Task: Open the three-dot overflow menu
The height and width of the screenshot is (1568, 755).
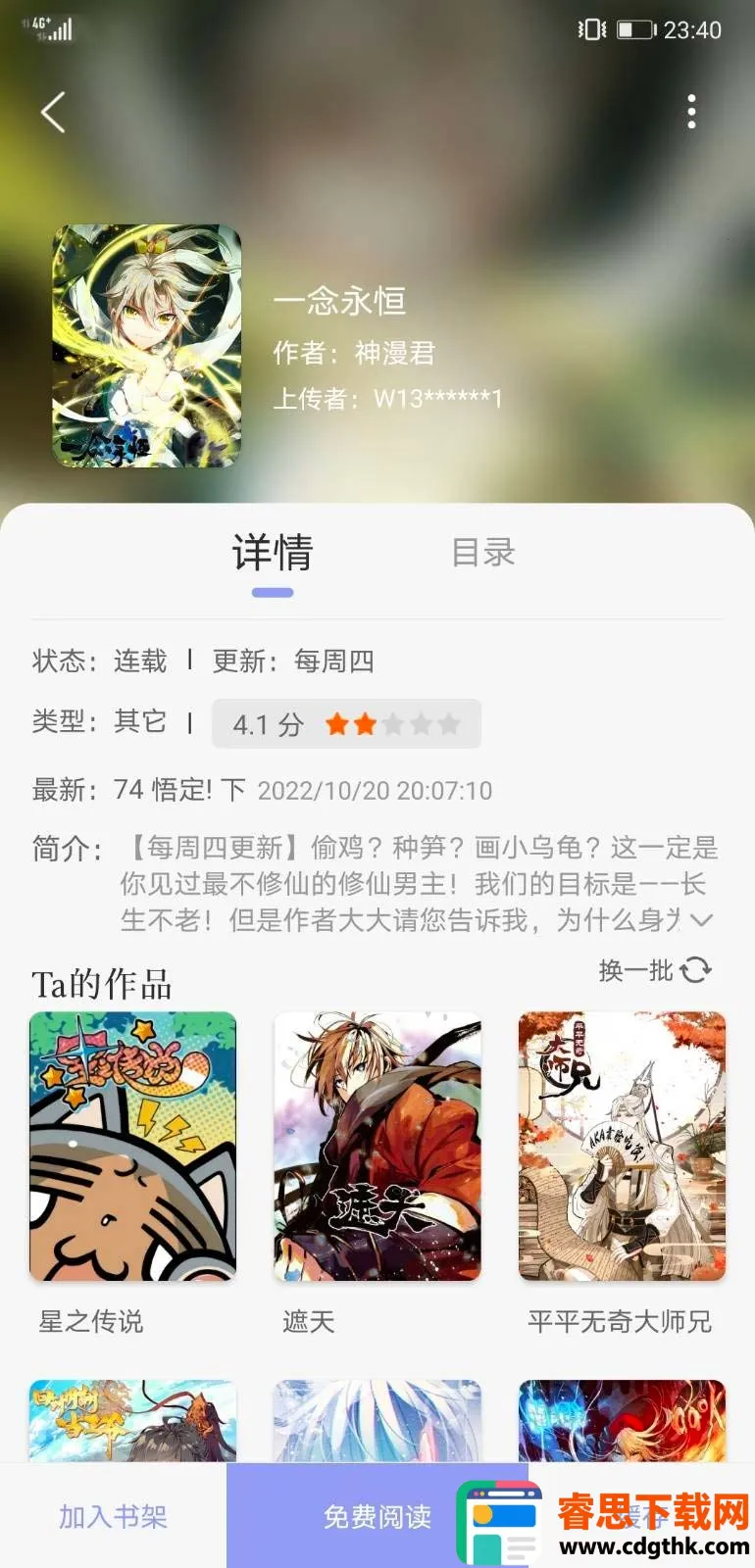Action: pos(691,112)
